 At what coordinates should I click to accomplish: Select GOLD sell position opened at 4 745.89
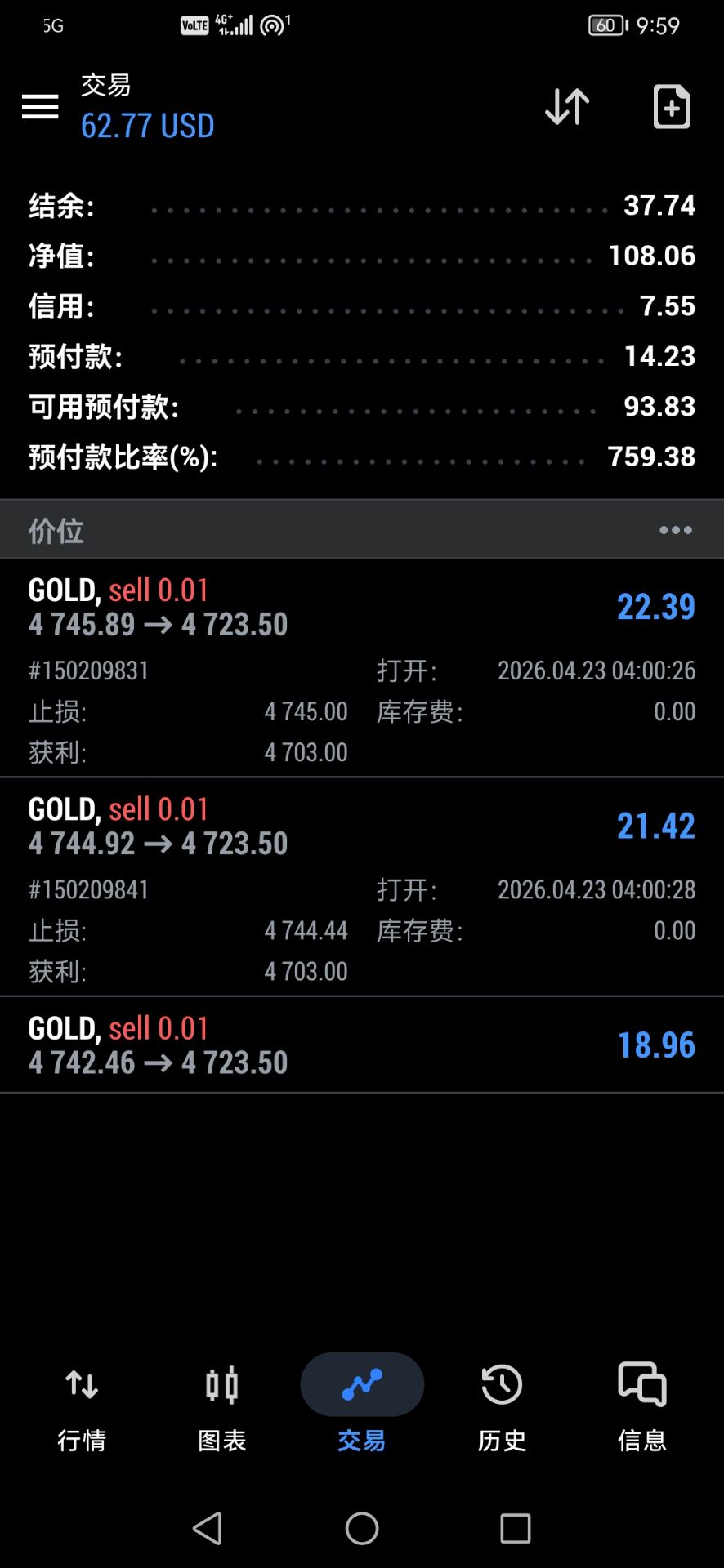tap(361, 608)
